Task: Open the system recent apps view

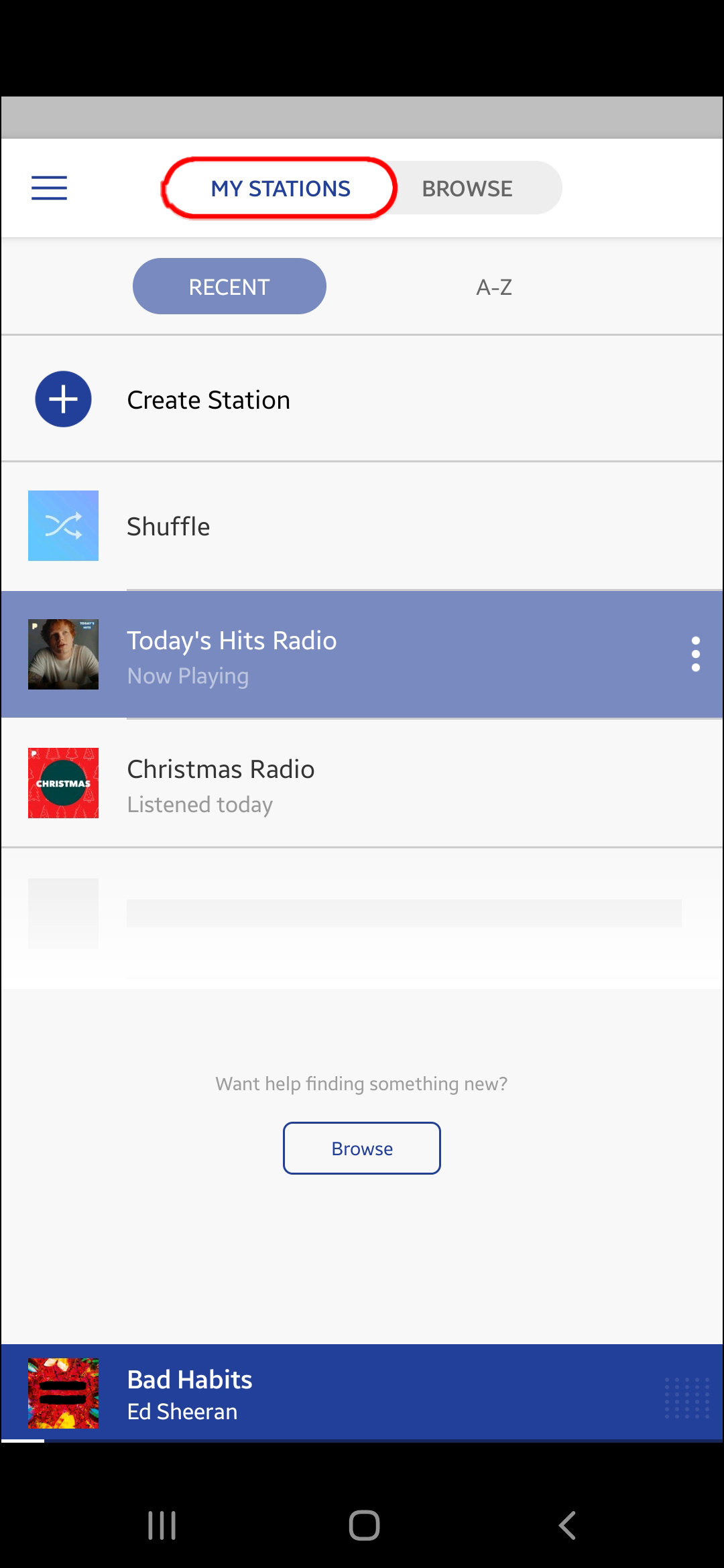Action: coord(162,1525)
